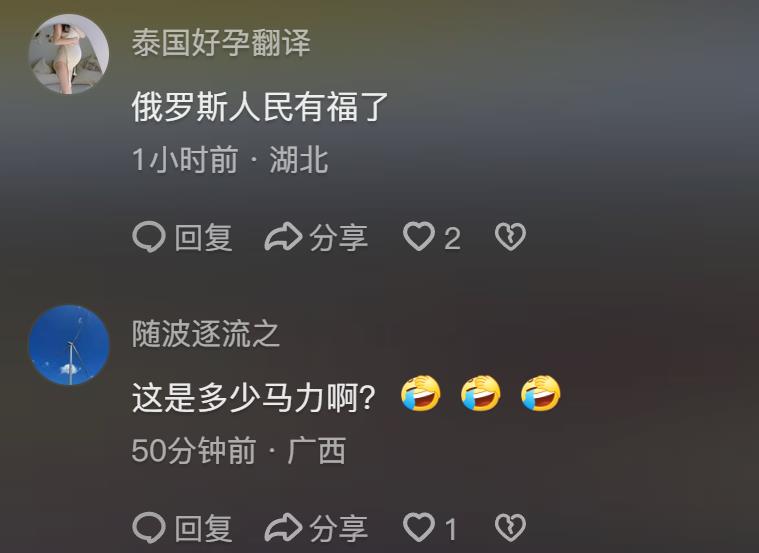The height and width of the screenshot is (553, 759).
Task: Open username 泰国好孕翻译
Action: click(x=221, y=43)
